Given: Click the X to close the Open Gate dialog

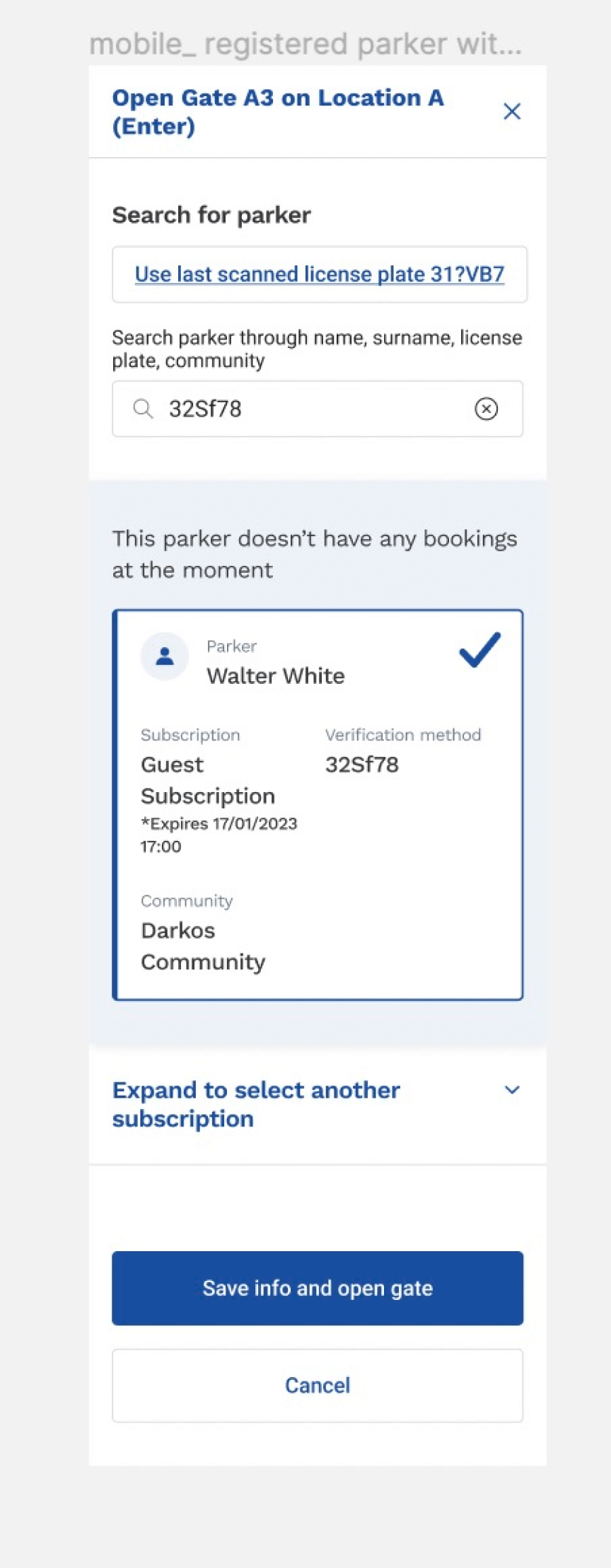Looking at the screenshot, I should 511,111.
